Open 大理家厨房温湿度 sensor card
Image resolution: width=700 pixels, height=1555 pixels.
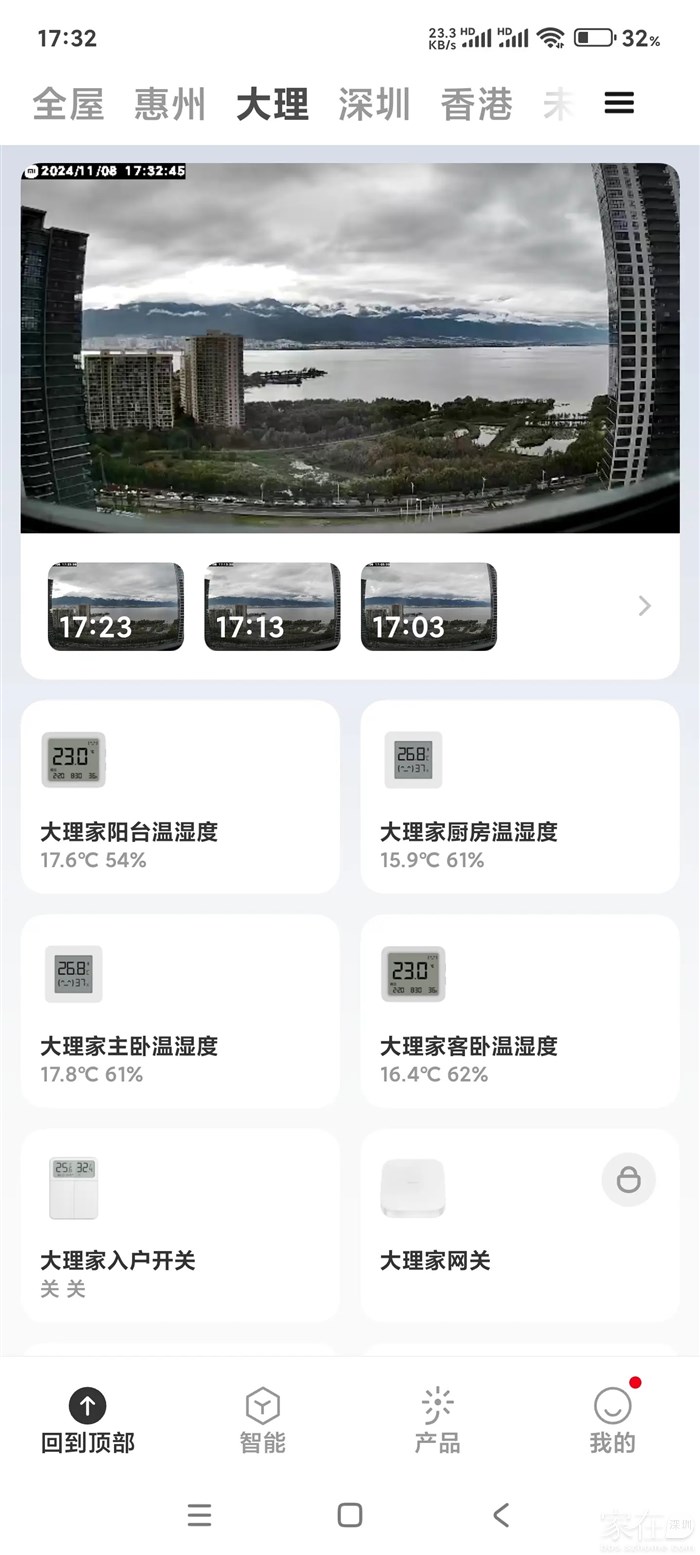tap(519, 797)
